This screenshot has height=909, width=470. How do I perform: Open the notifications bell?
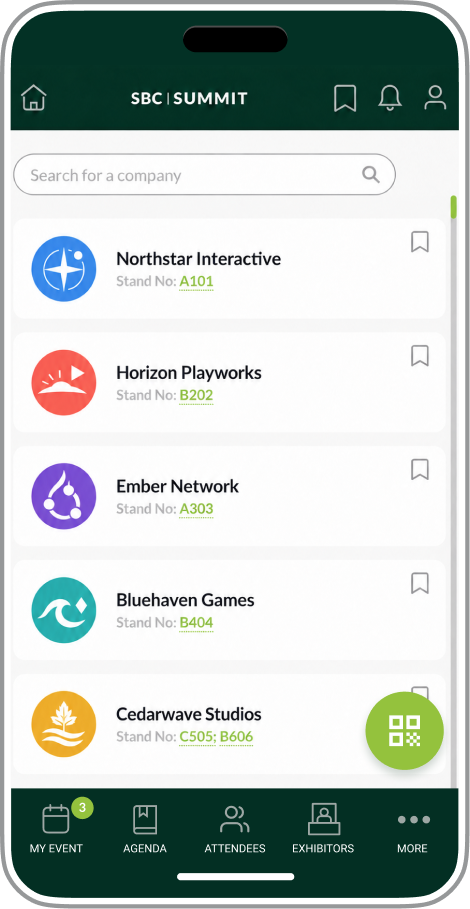click(390, 98)
